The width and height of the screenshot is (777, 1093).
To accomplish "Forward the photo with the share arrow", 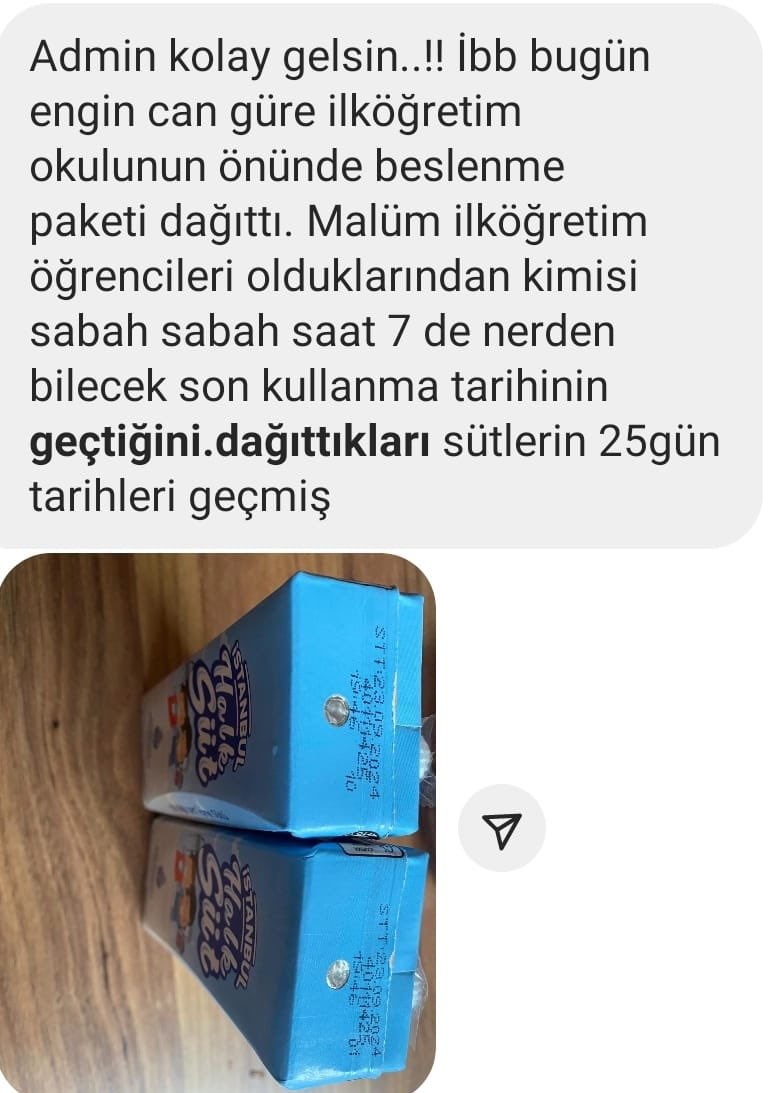I will coord(502,827).
